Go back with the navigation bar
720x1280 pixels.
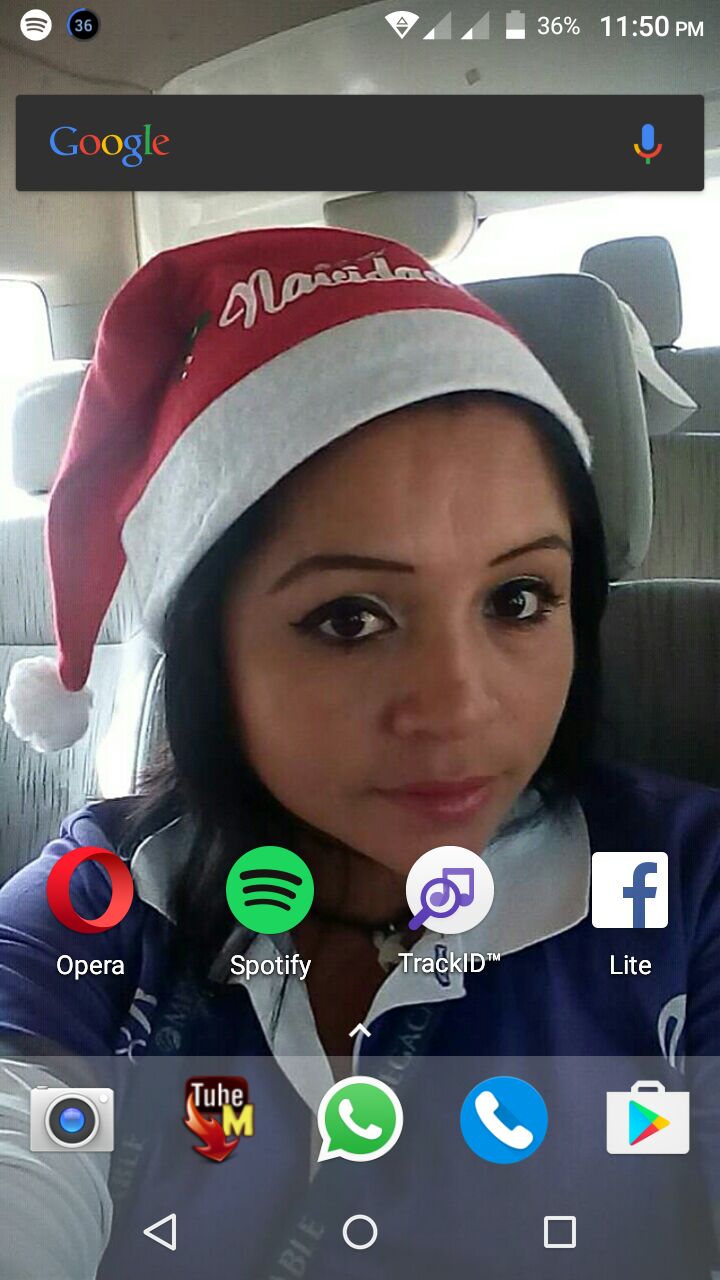point(161,1232)
